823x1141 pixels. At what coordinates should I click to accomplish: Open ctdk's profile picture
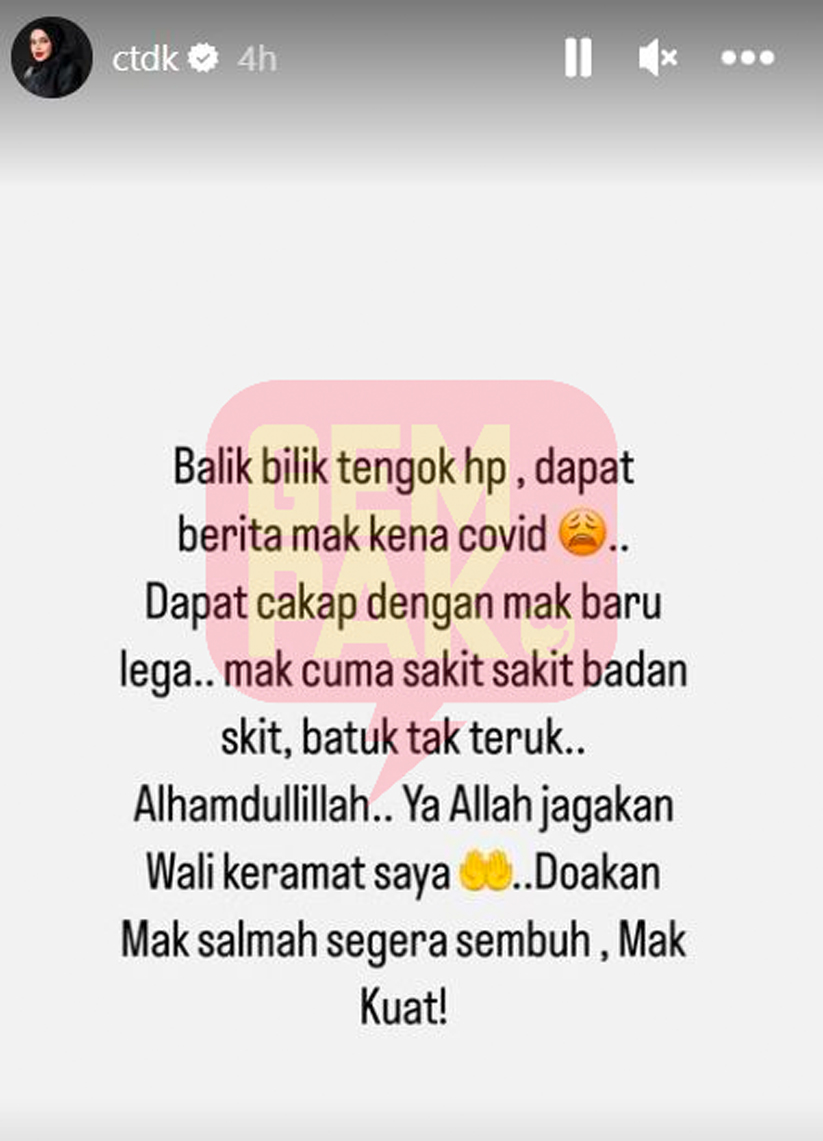pyautogui.click(x=51, y=57)
